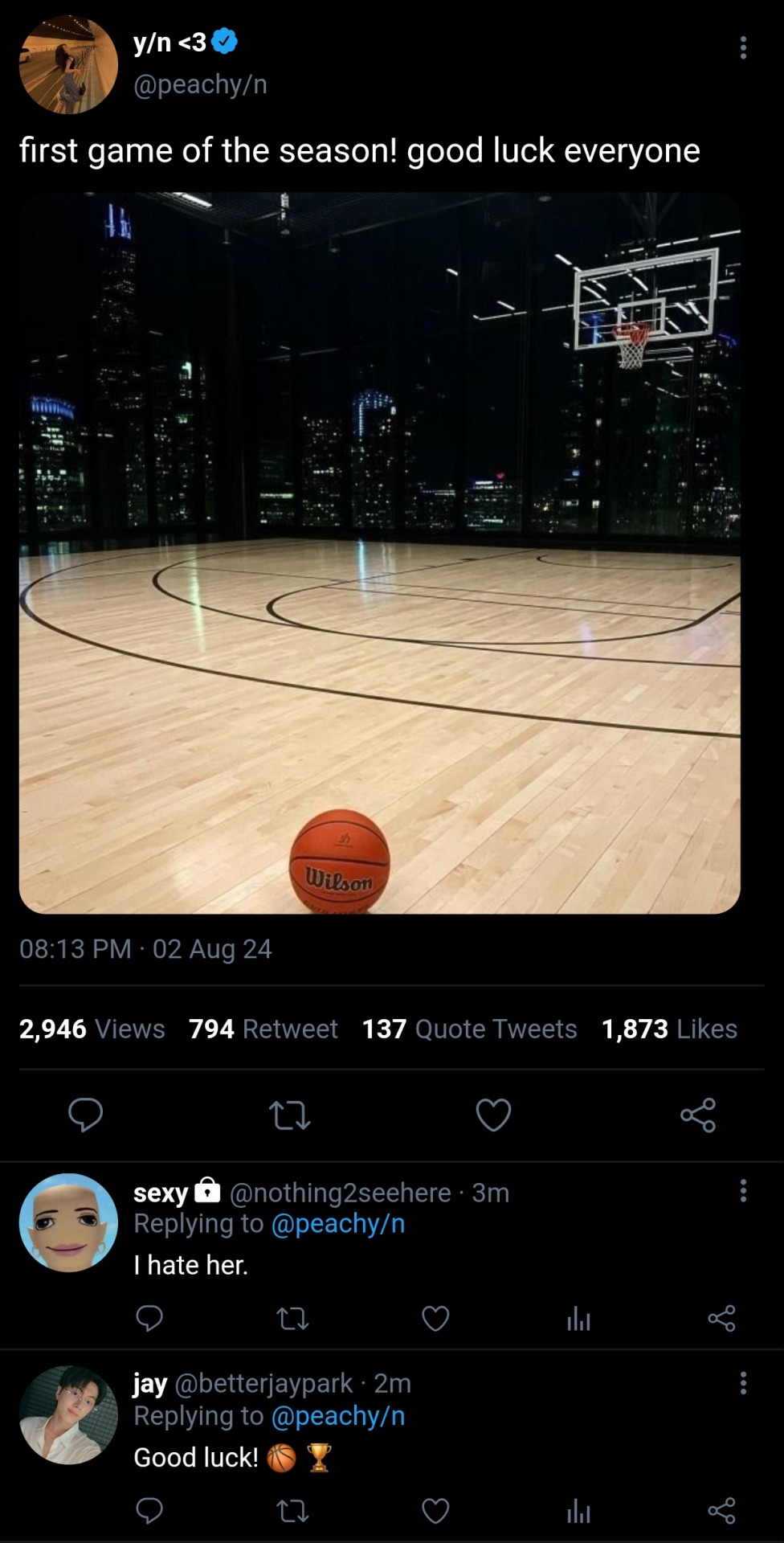Screen dimensions: 784x1543
Task: Open more options on sexy's reply
Action: (x=743, y=1190)
